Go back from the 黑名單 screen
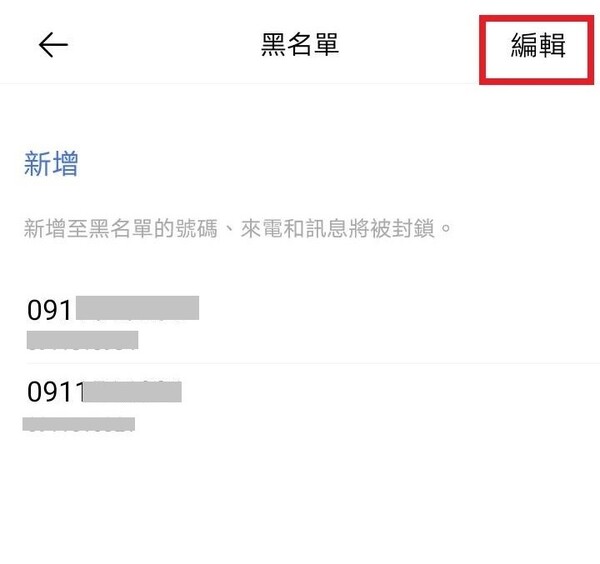The width and height of the screenshot is (600, 564). coord(53,45)
